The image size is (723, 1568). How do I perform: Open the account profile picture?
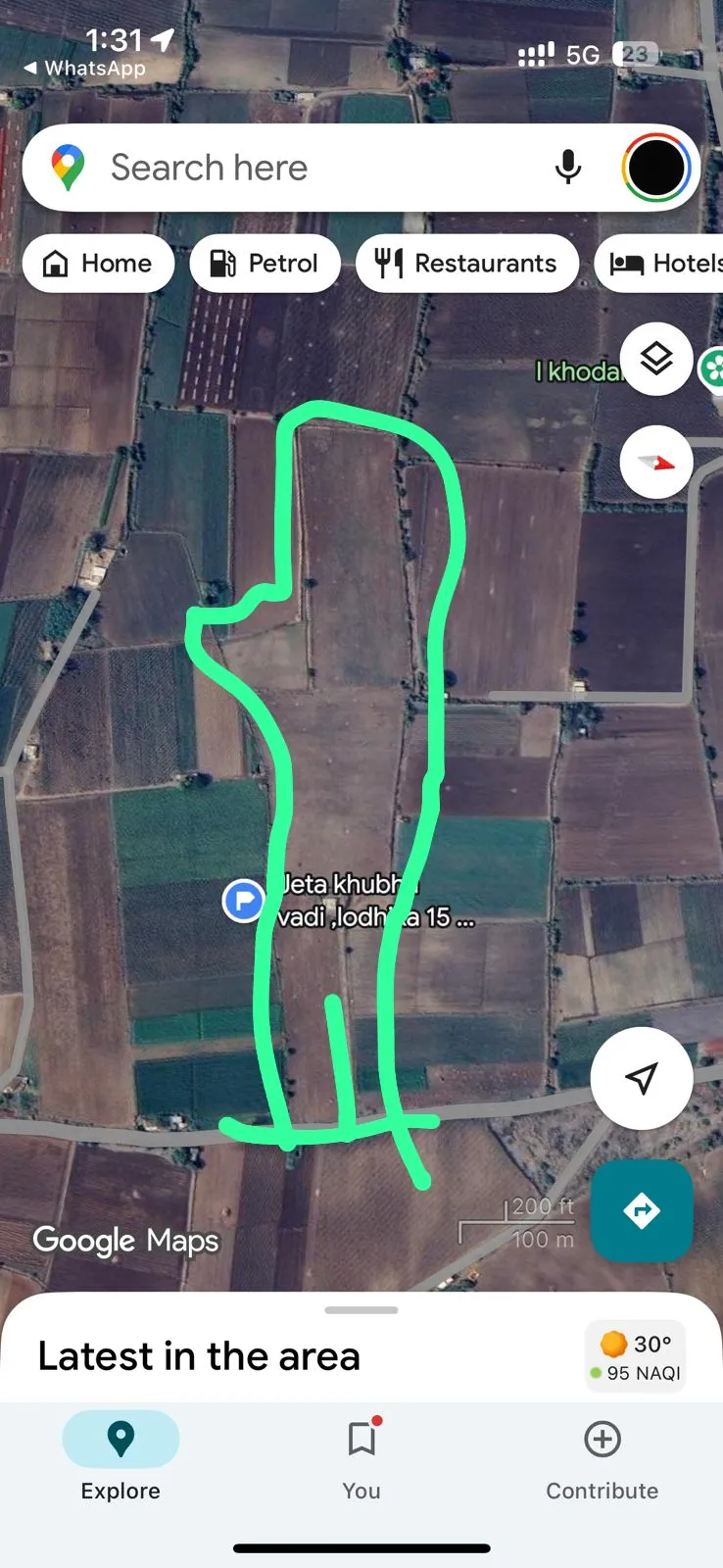655,168
